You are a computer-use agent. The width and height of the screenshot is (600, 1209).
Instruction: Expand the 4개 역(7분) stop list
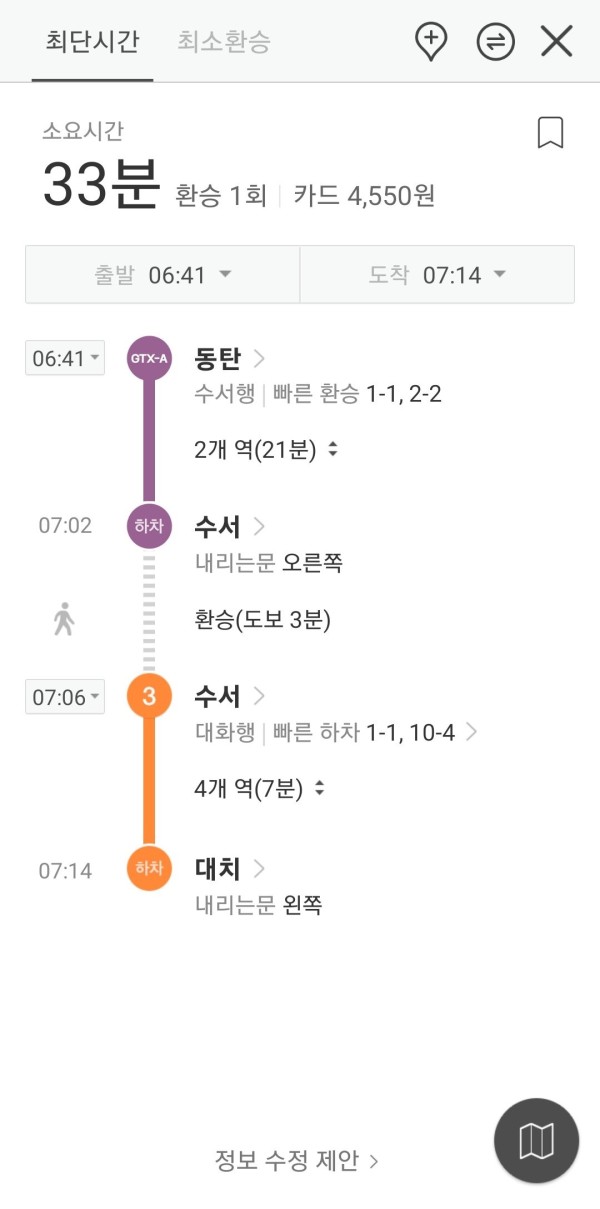(260, 789)
